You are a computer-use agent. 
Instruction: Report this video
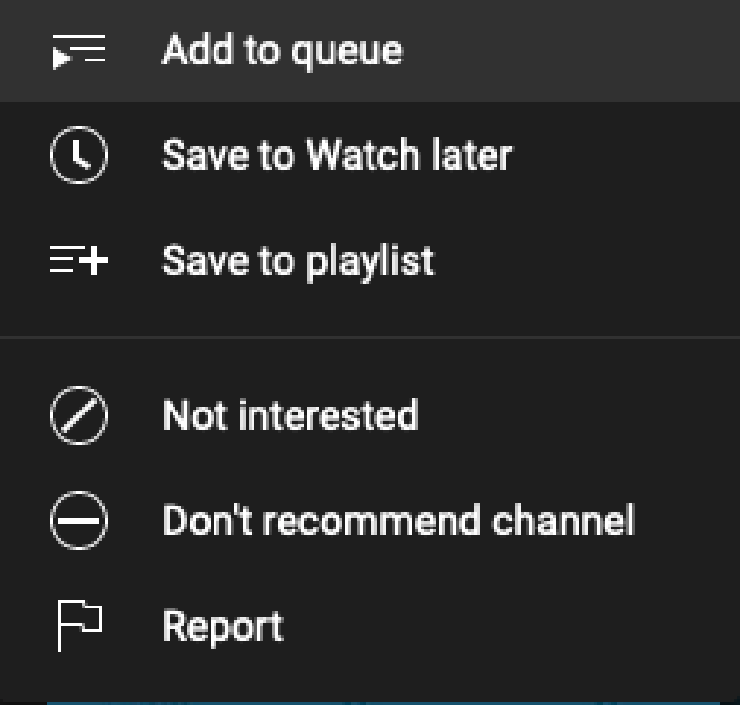[x=222, y=627]
